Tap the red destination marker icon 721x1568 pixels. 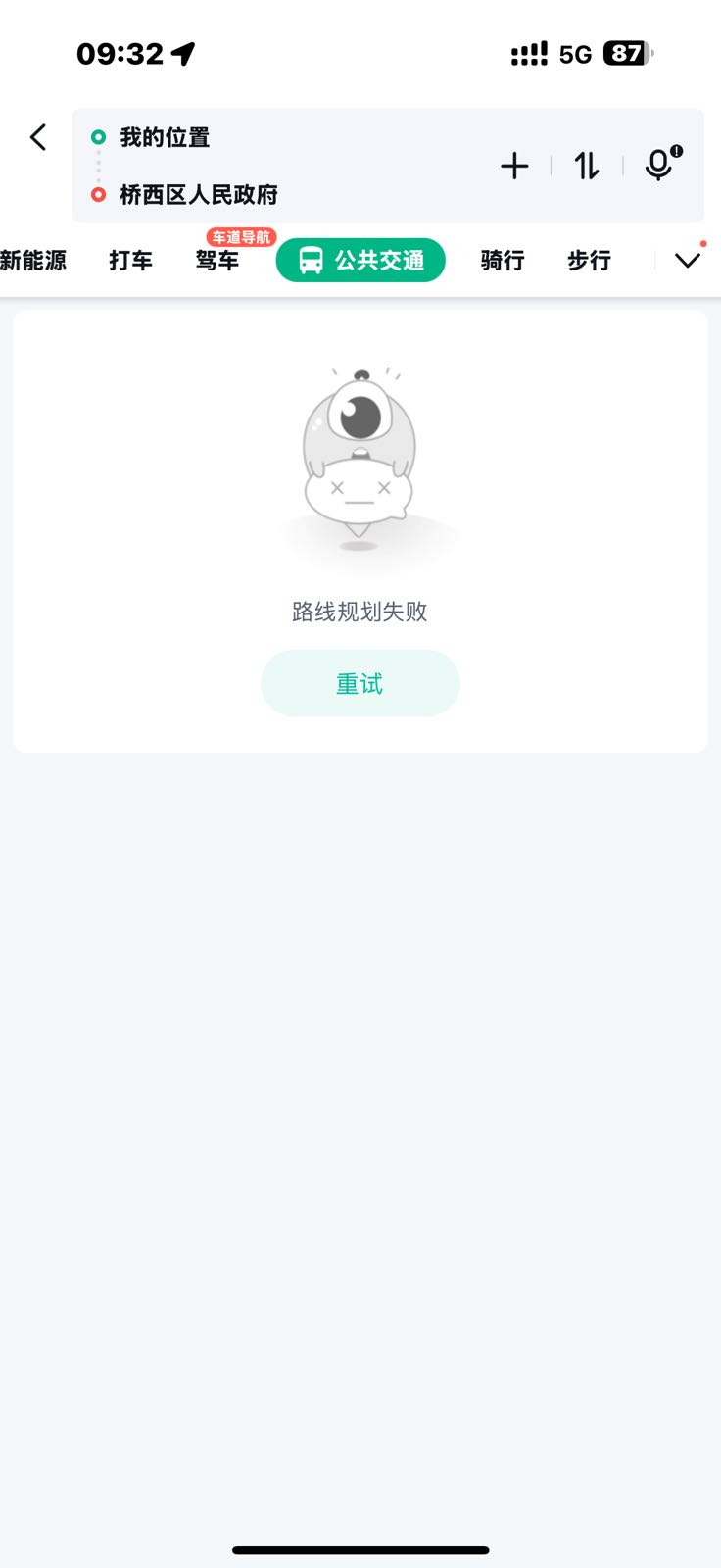98,194
